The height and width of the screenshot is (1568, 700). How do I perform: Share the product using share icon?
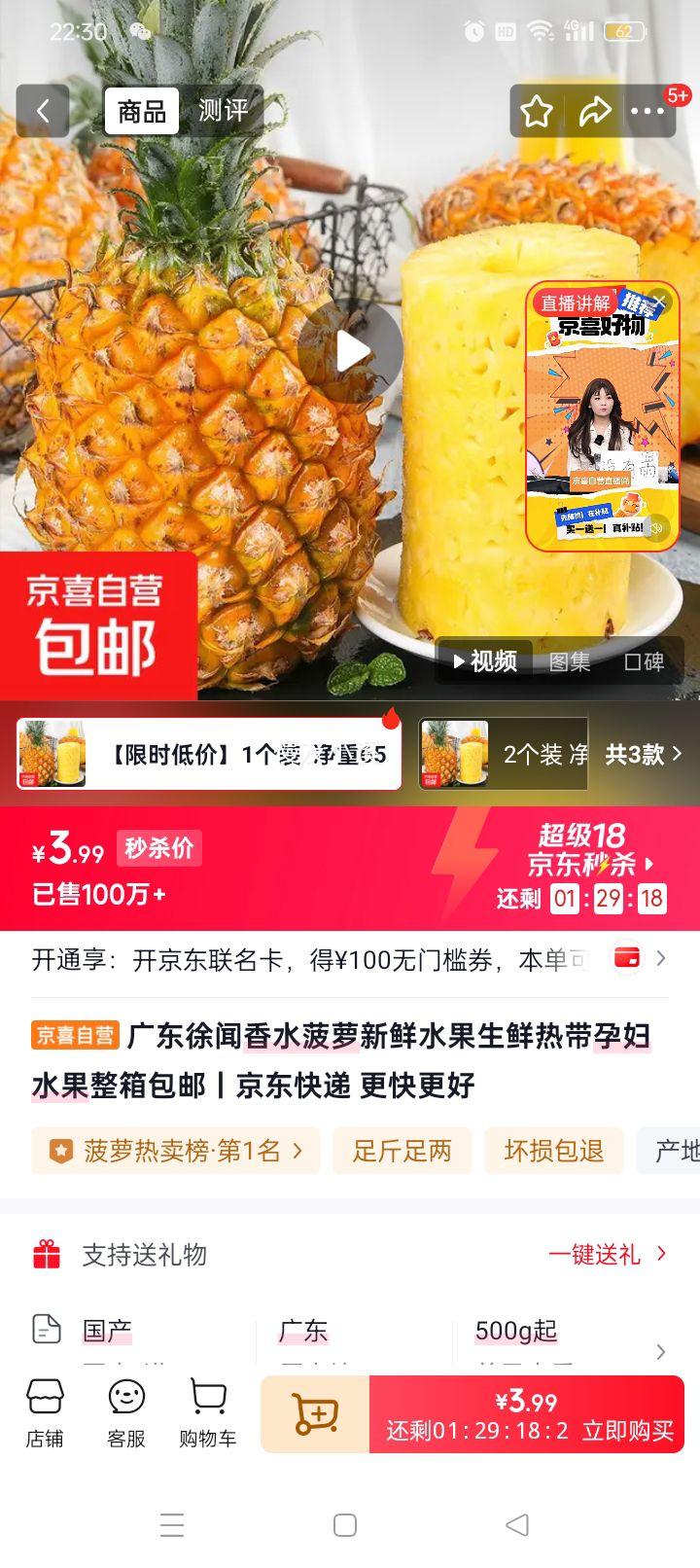(594, 111)
